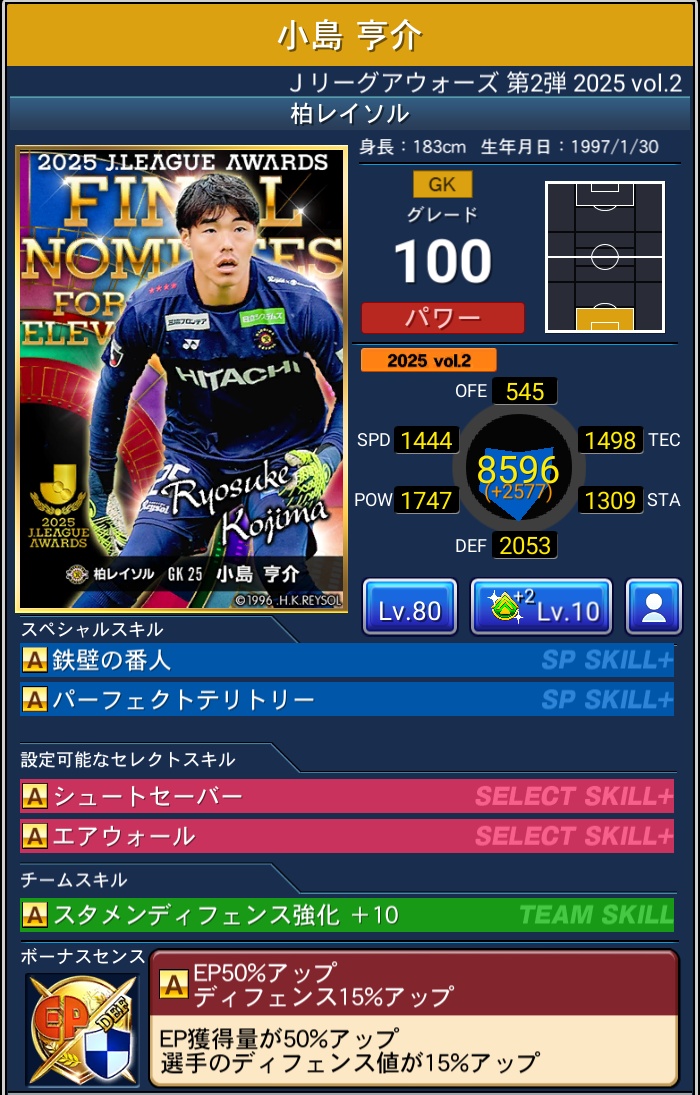Tap the Lv.80 level button

pyautogui.click(x=409, y=607)
